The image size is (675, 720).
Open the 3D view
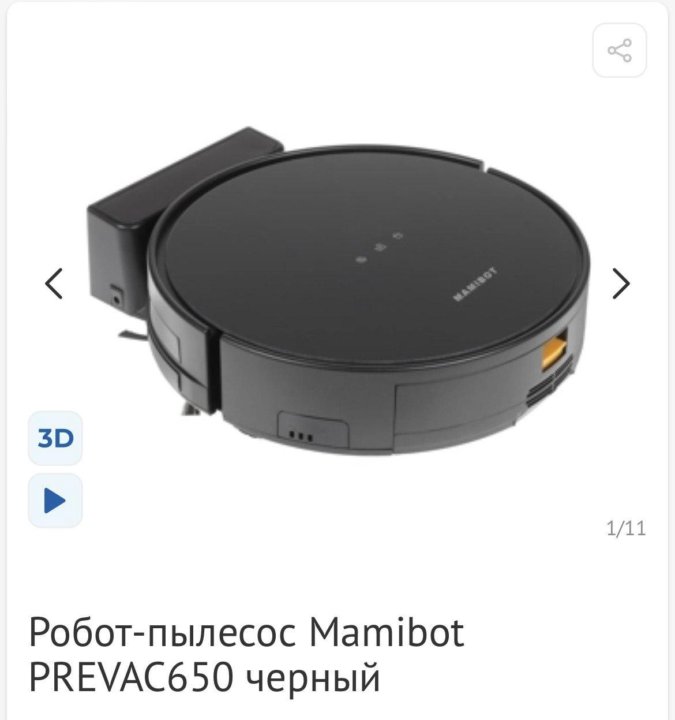55,438
